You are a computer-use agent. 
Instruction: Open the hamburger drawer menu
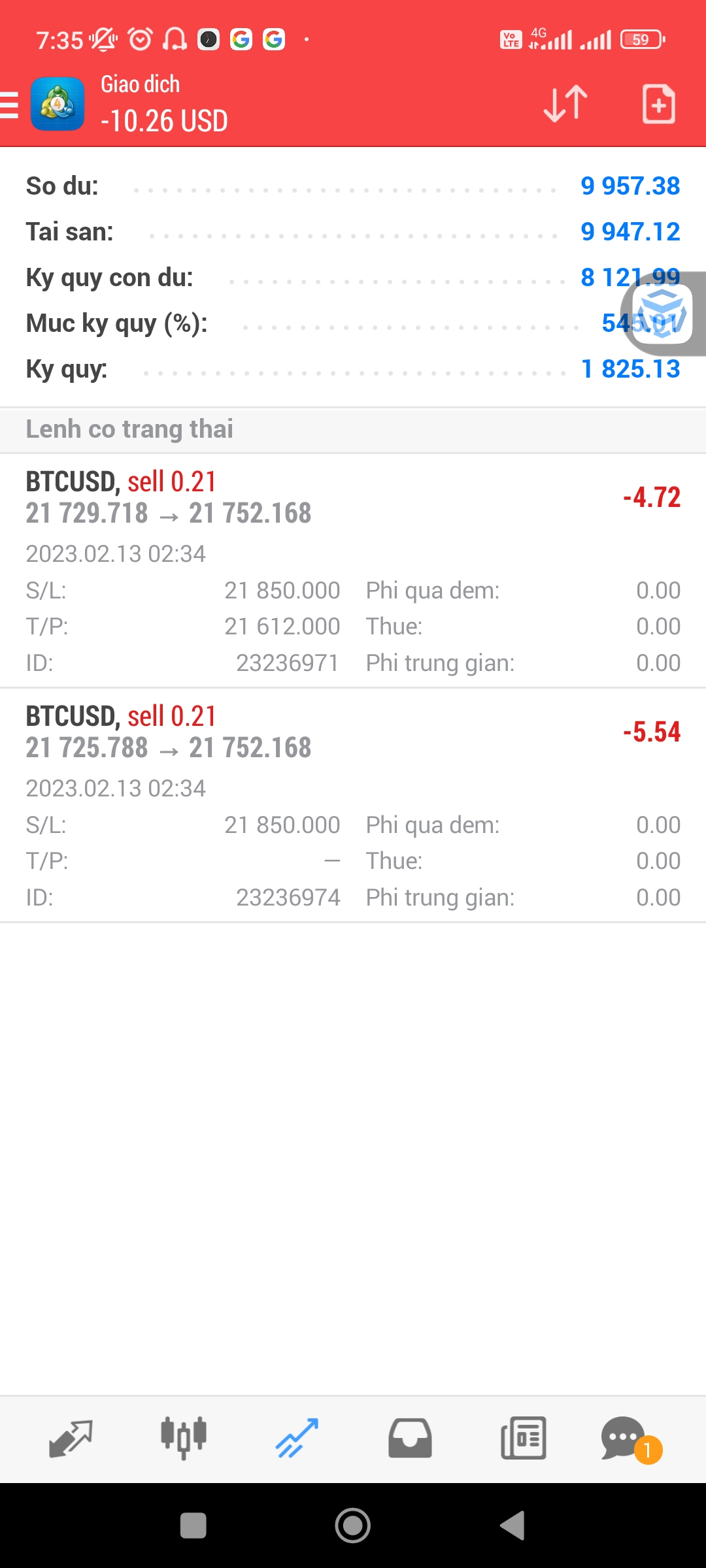click(x=10, y=105)
